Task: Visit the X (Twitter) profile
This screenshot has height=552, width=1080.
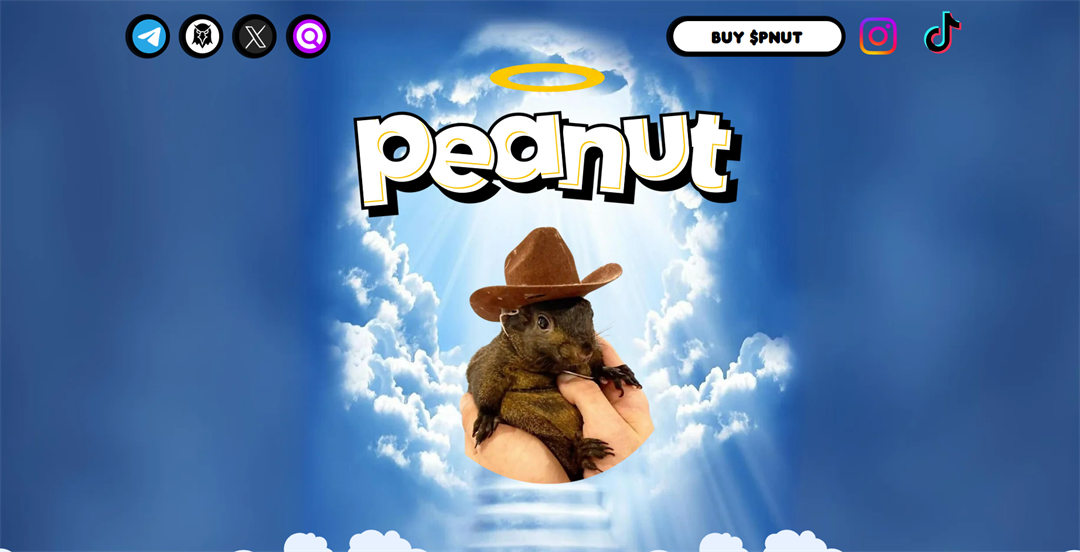Action: click(255, 37)
